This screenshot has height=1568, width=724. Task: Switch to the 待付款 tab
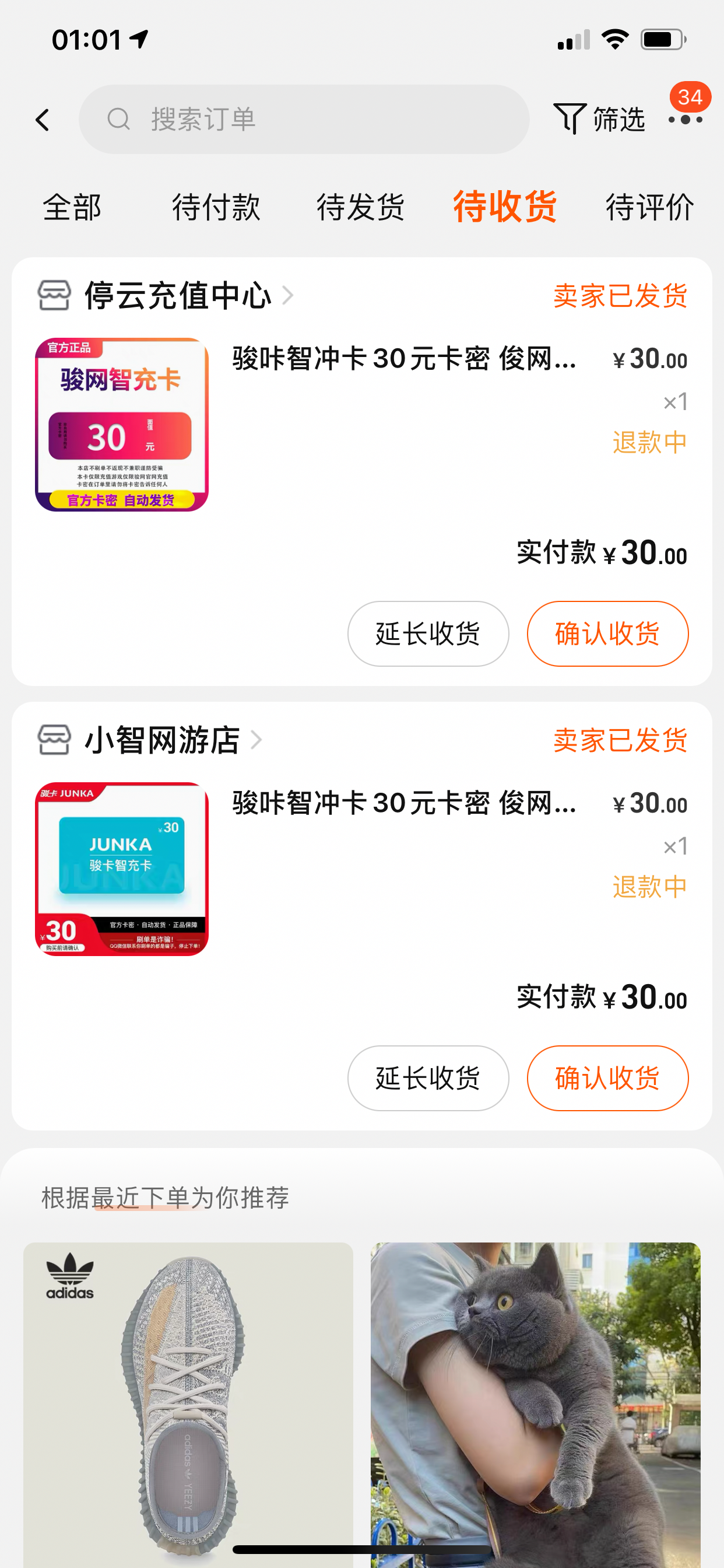[x=216, y=207]
